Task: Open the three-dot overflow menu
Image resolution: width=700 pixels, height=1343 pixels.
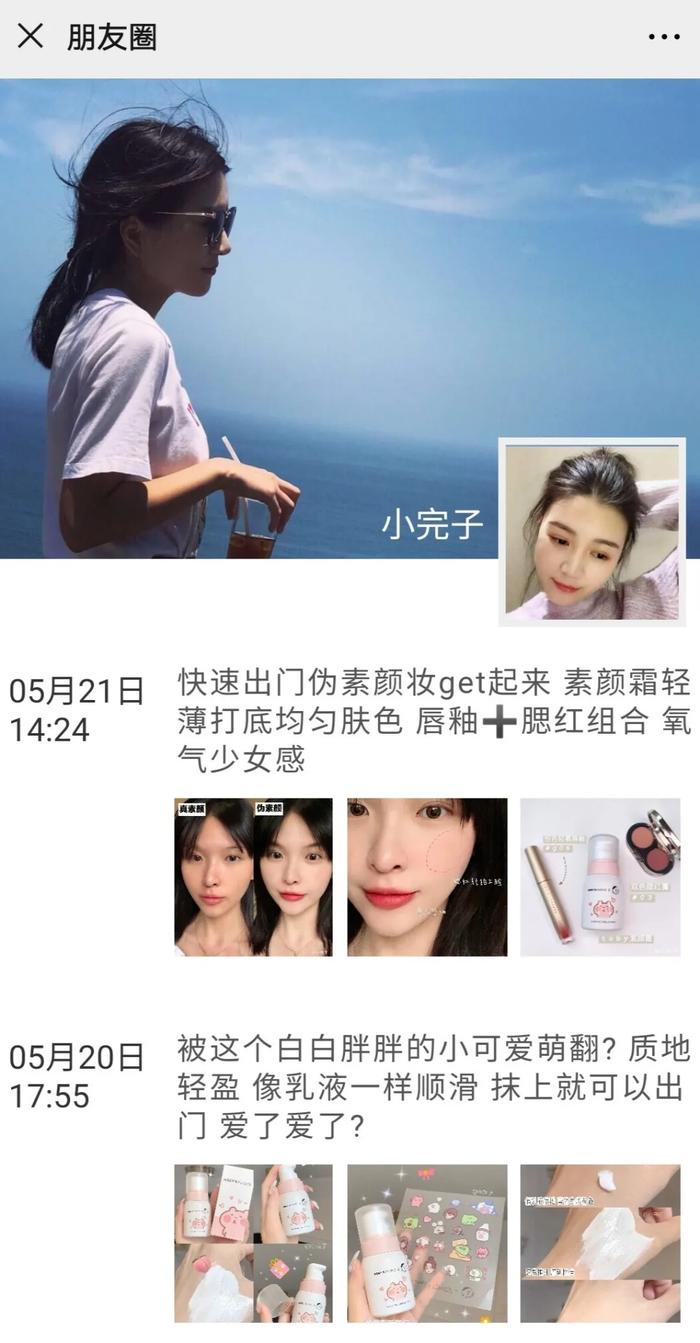Action: [664, 37]
